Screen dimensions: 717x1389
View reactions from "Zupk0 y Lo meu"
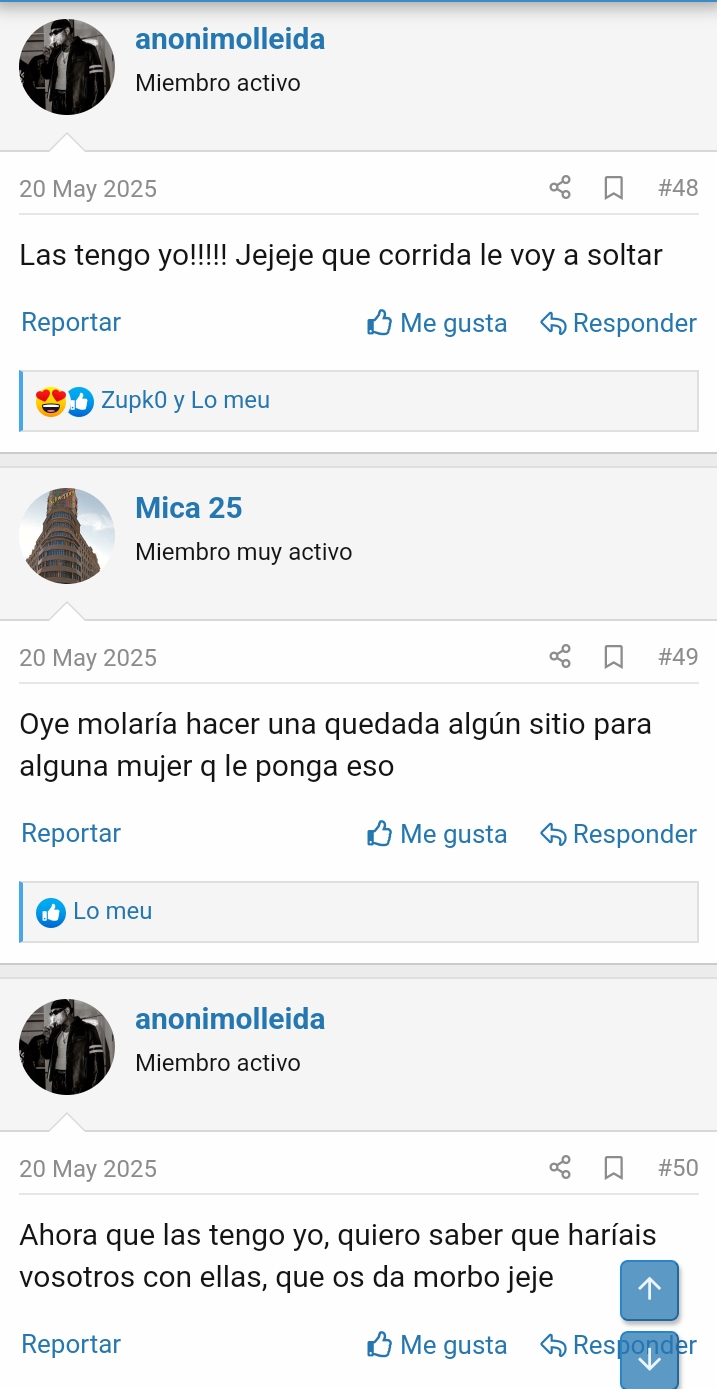(185, 401)
